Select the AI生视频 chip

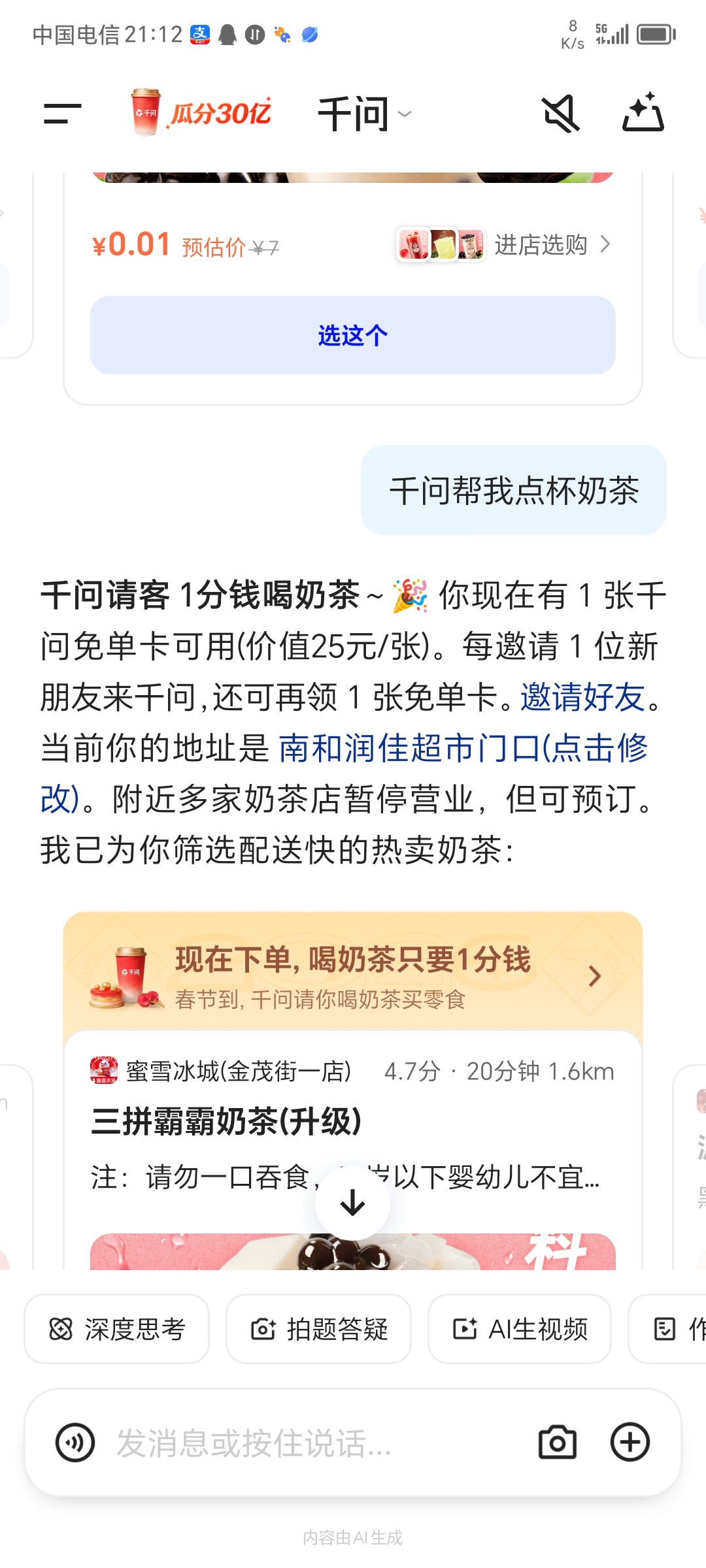[x=520, y=1329]
